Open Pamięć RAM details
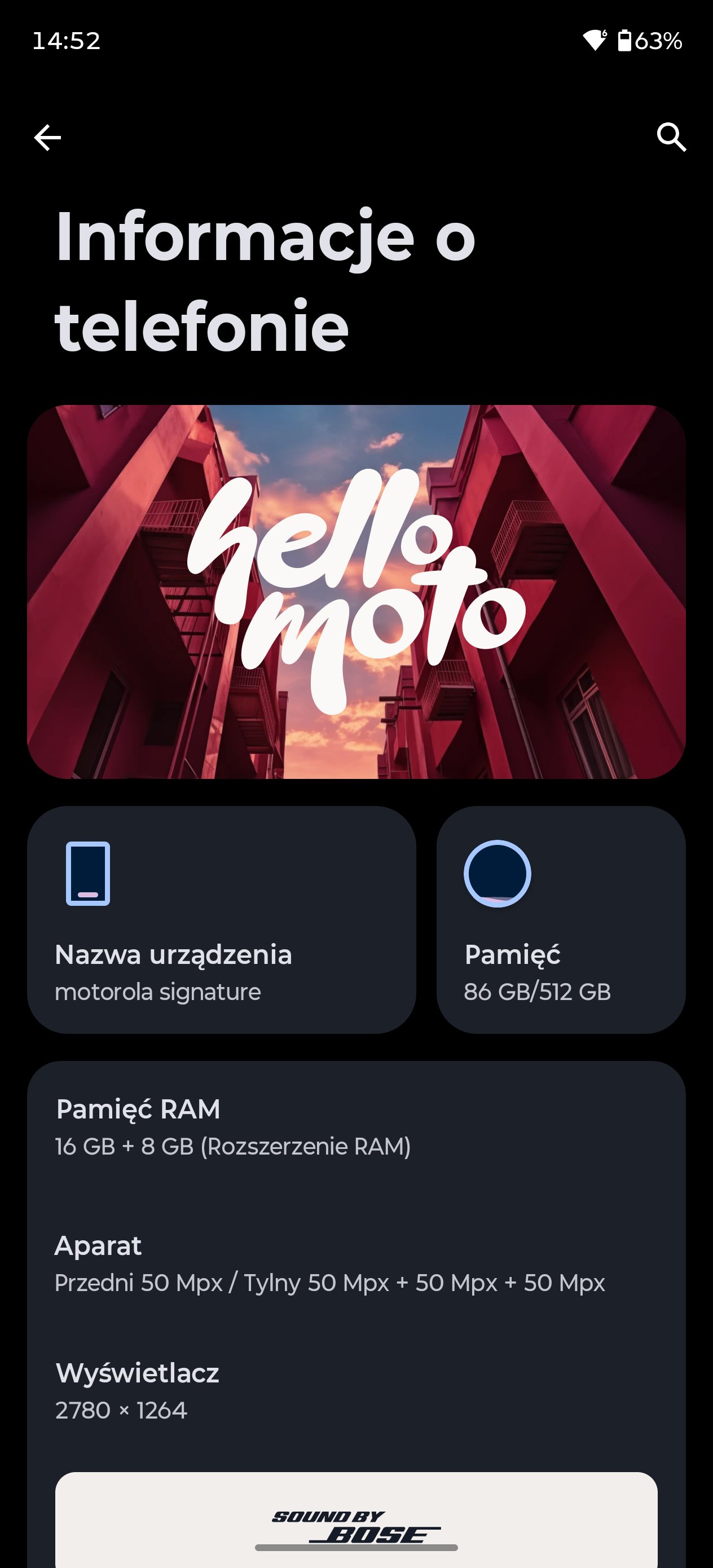Screen dimensions: 713x1568 click(x=356, y=1127)
